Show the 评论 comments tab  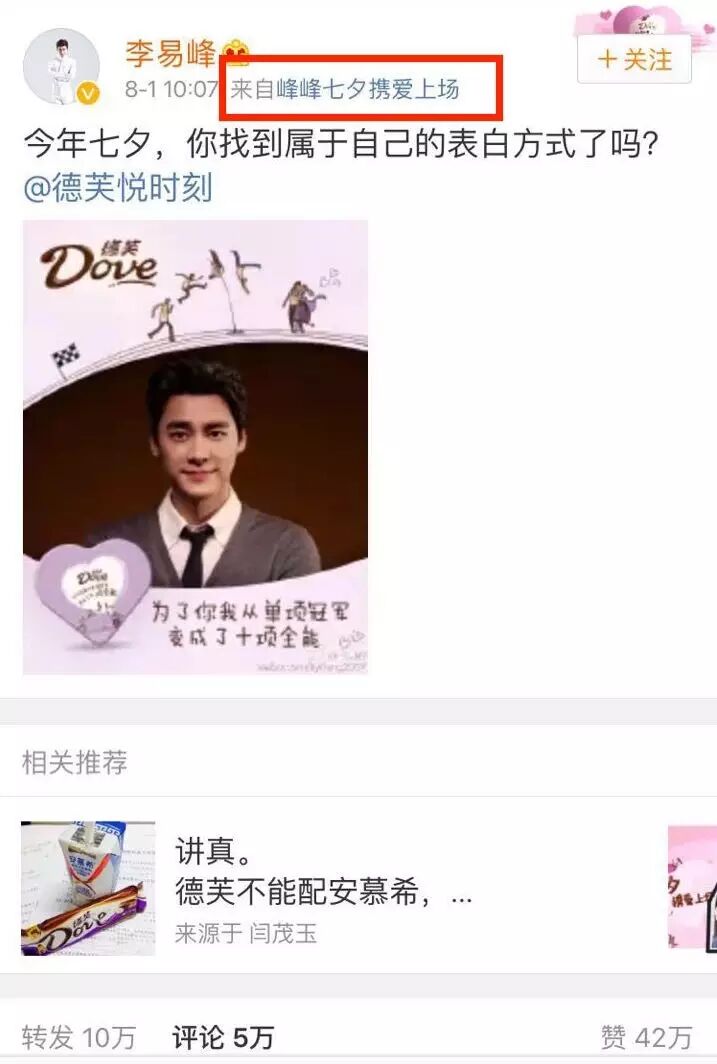click(222, 1037)
